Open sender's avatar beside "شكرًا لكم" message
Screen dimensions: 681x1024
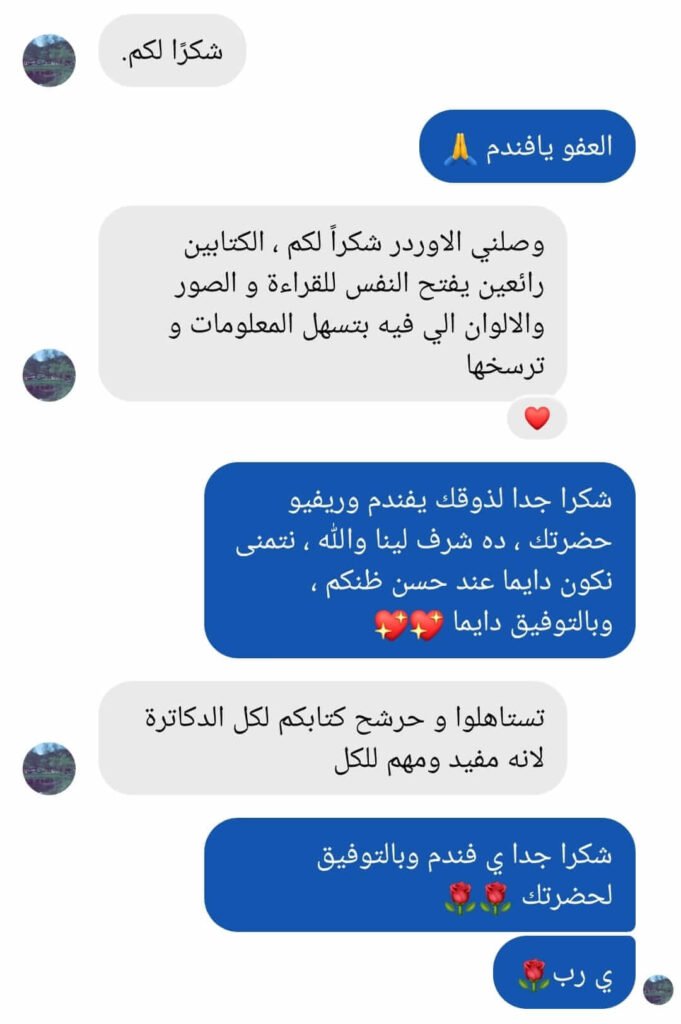(x=49, y=61)
